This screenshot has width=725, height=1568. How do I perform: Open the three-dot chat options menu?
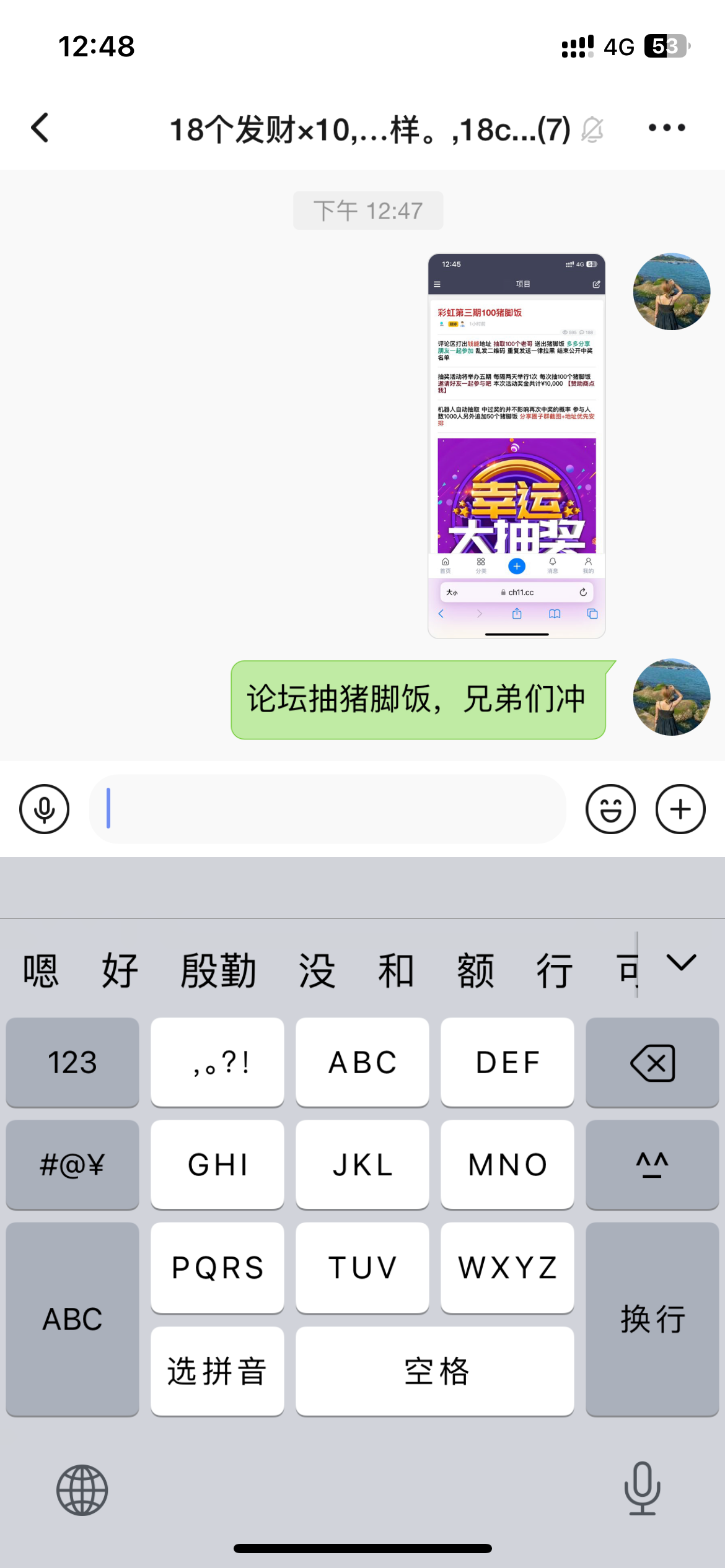tap(666, 128)
